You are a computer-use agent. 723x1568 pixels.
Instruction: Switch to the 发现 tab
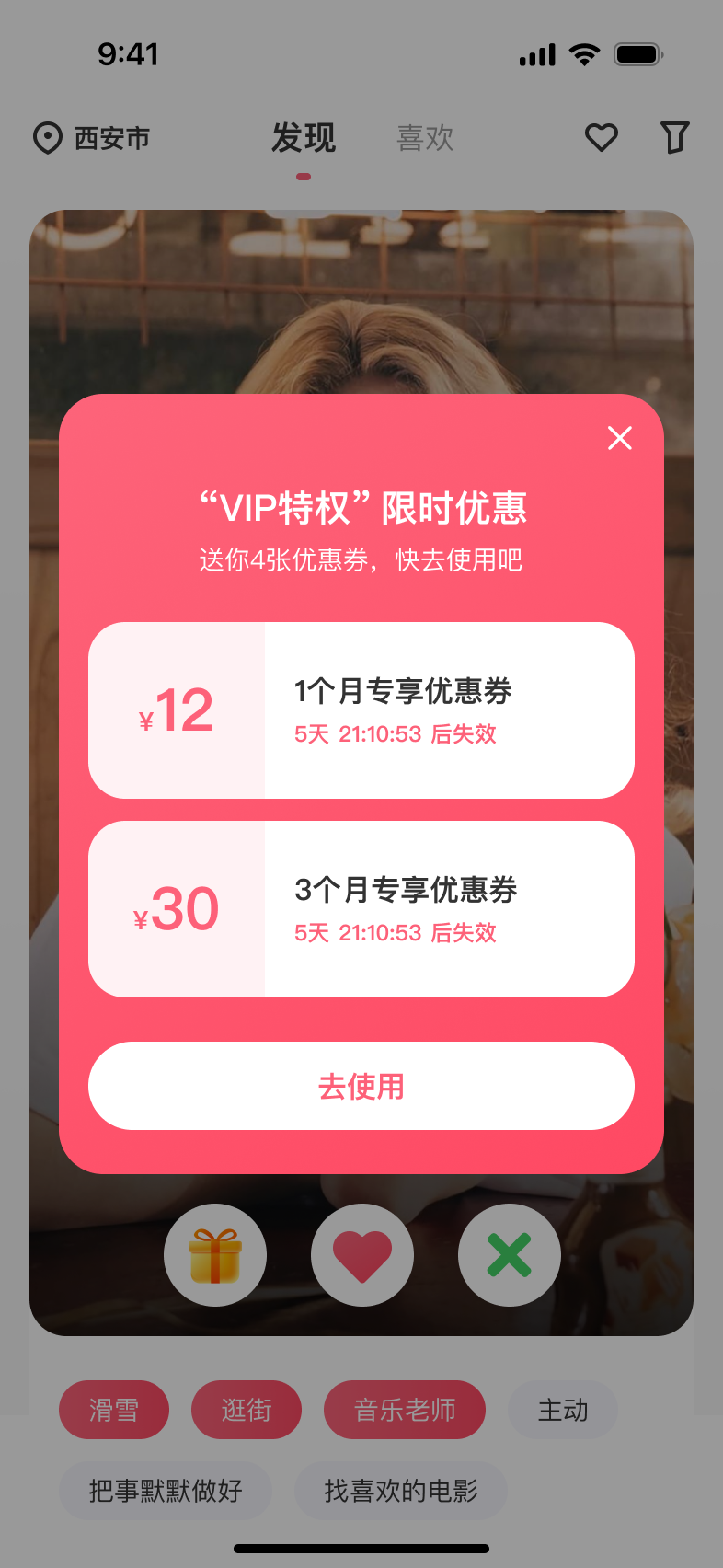click(304, 139)
